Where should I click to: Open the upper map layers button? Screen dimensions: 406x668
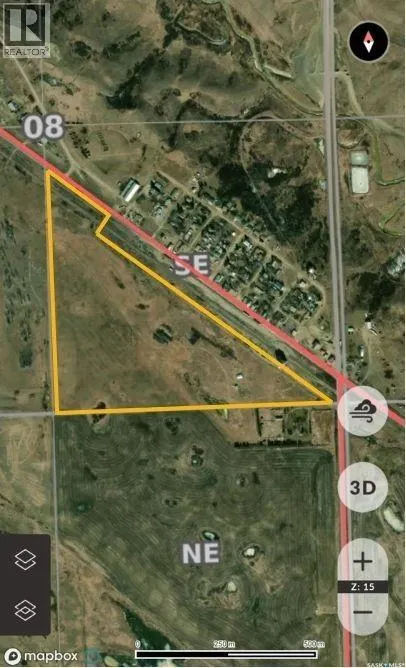point(25,559)
